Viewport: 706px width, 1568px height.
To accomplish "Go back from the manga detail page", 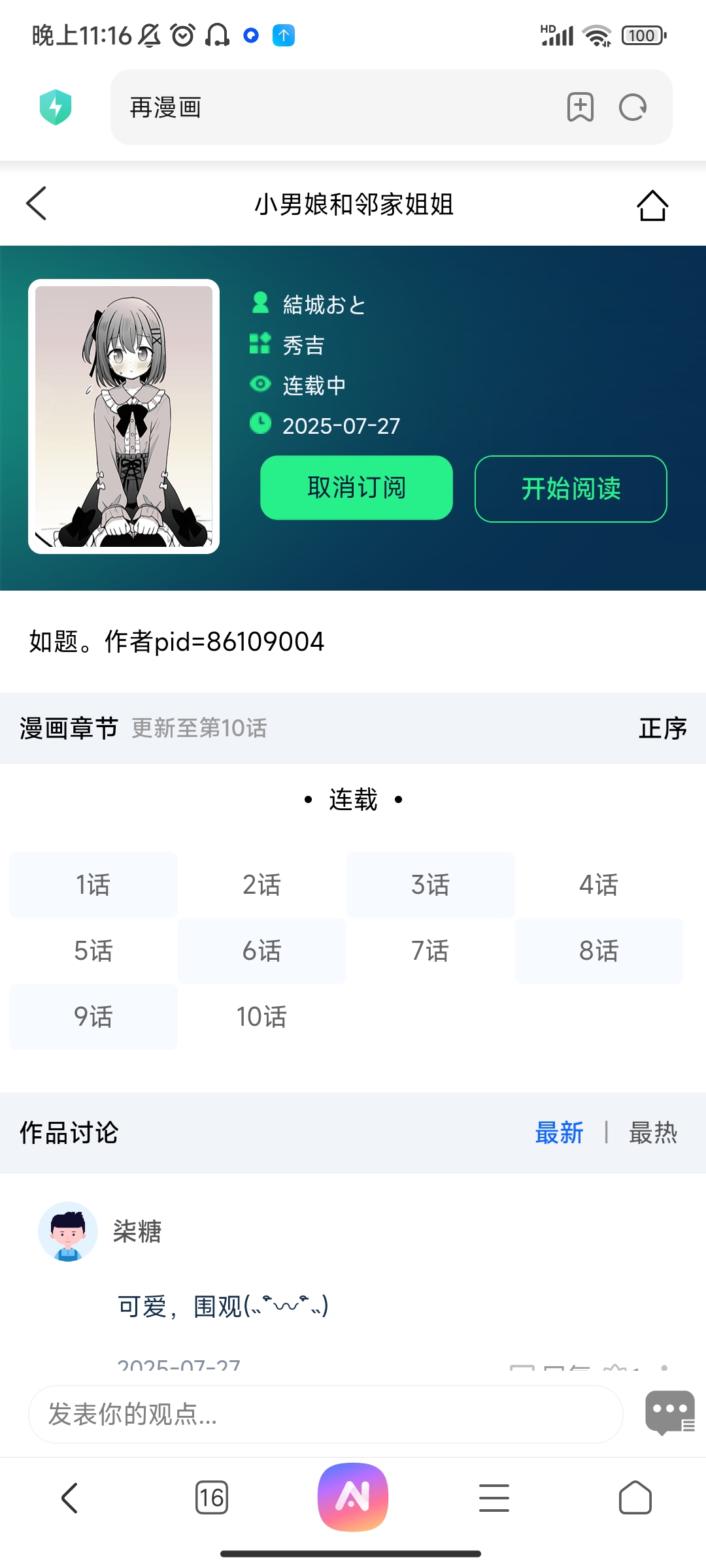I will click(x=37, y=204).
